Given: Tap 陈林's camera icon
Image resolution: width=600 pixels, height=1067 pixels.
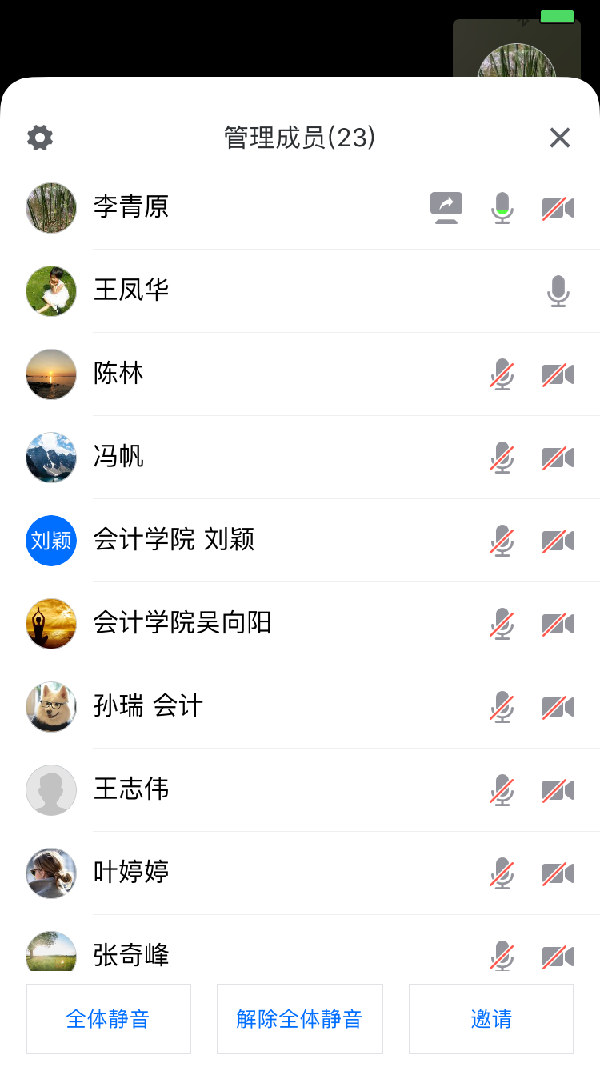Looking at the screenshot, I should pyautogui.click(x=558, y=375).
